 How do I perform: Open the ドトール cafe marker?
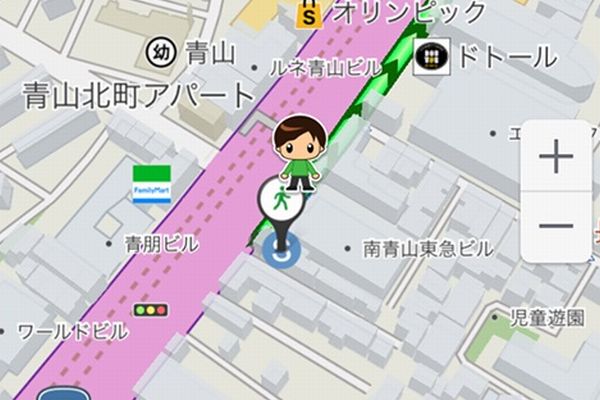pos(433,56)
